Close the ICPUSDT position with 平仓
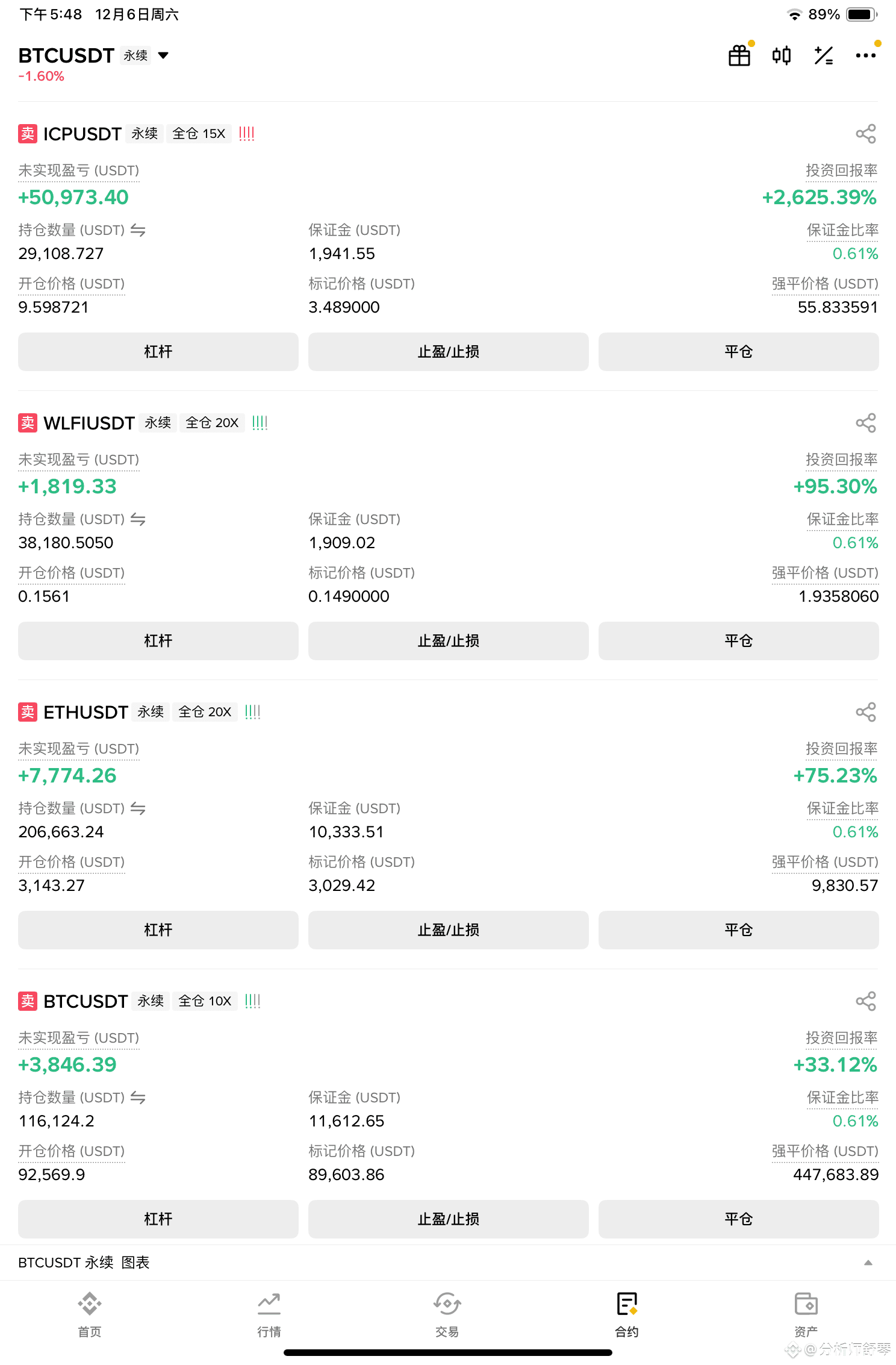 click(x=738, y=352)
